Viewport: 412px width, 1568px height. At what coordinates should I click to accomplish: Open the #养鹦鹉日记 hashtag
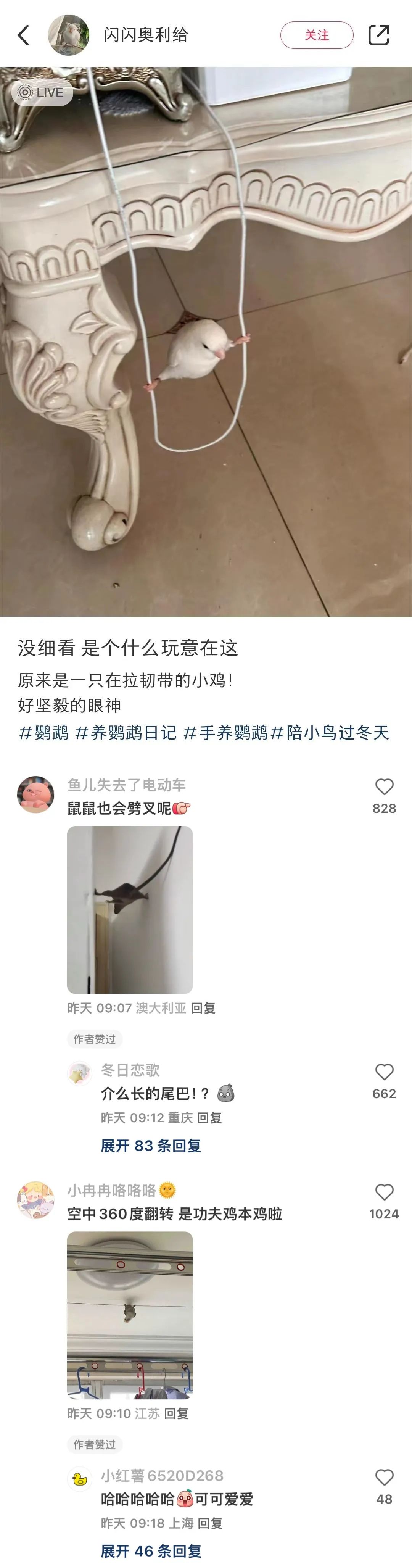[x=126, y=732]
